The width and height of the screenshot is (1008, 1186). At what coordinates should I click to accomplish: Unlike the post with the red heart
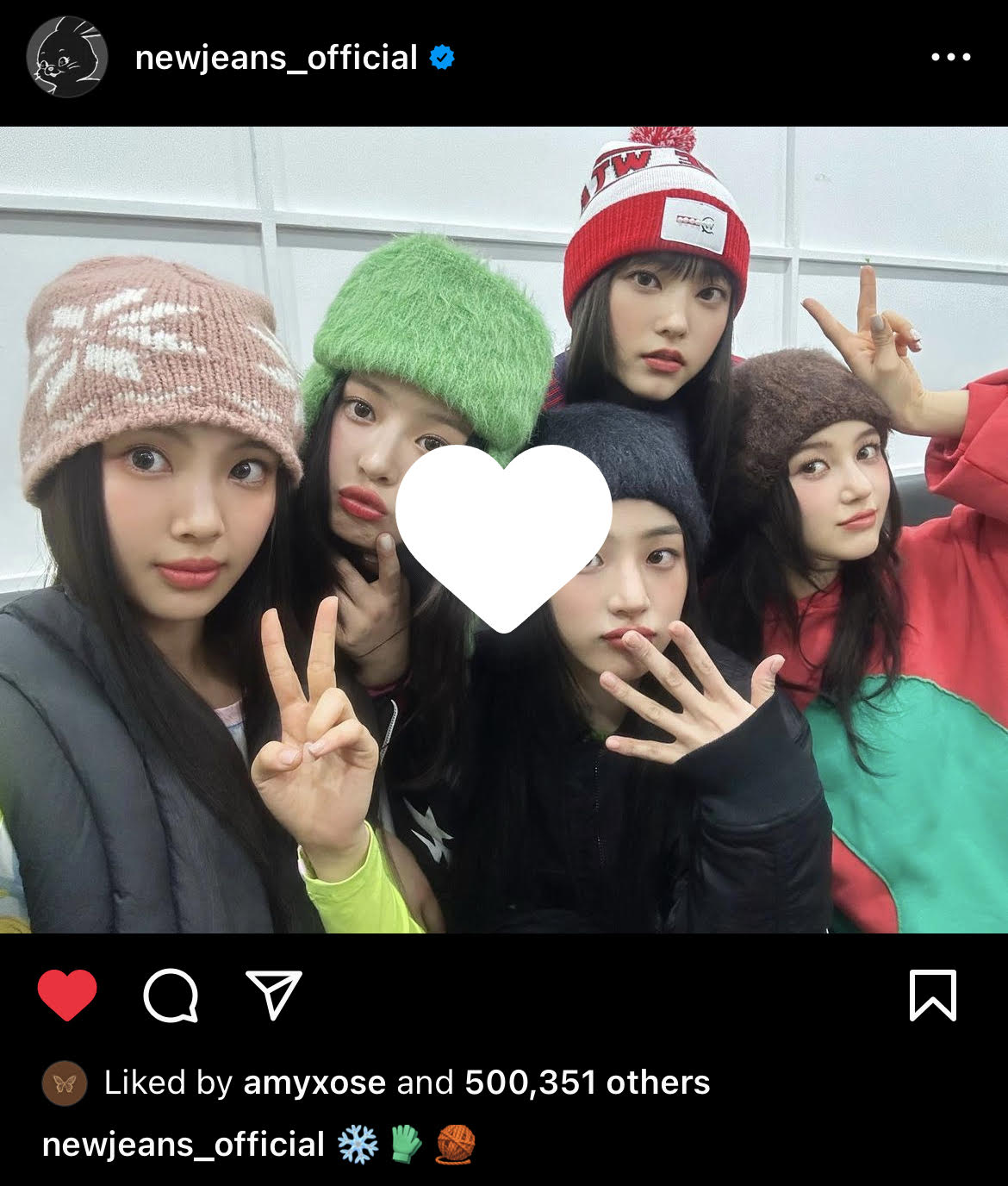[x=67, y=995]
